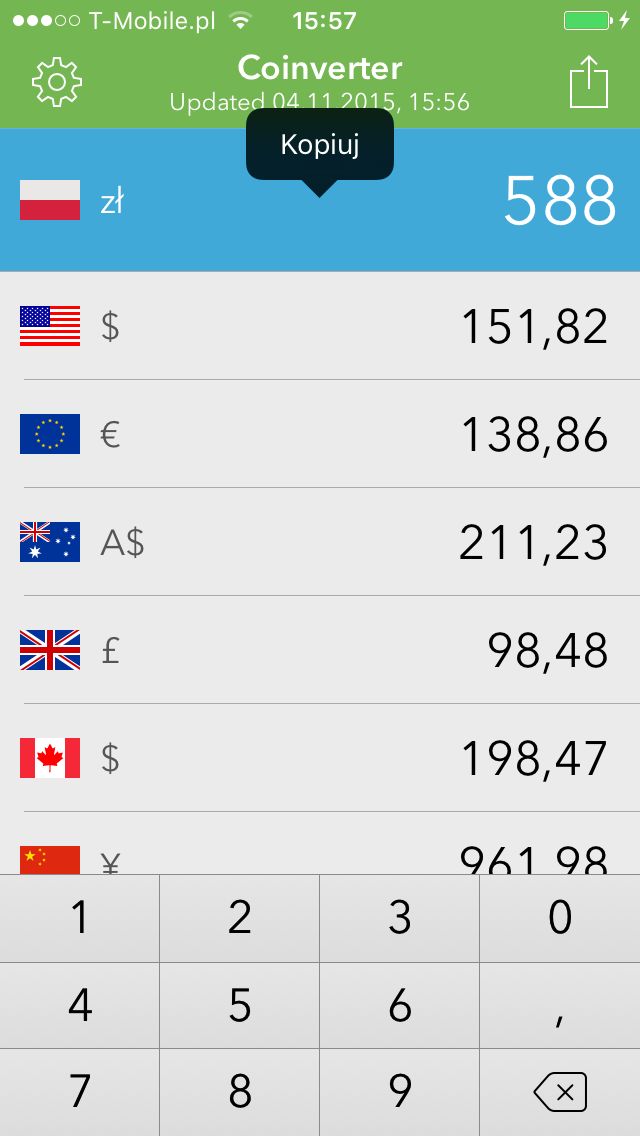Viewport: 640px width, 1136px height.
Task: Tap the Kopiuj popup to copy the amount
Action: [320, 145]
